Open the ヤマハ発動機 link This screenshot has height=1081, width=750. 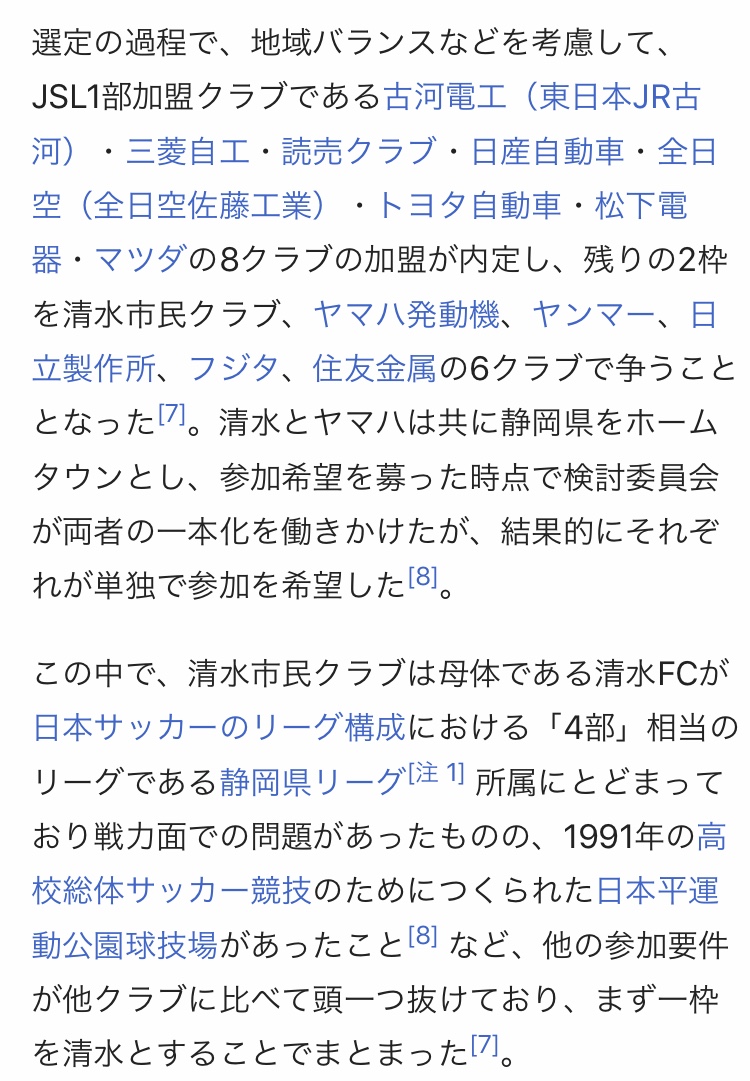click(406, 315)
